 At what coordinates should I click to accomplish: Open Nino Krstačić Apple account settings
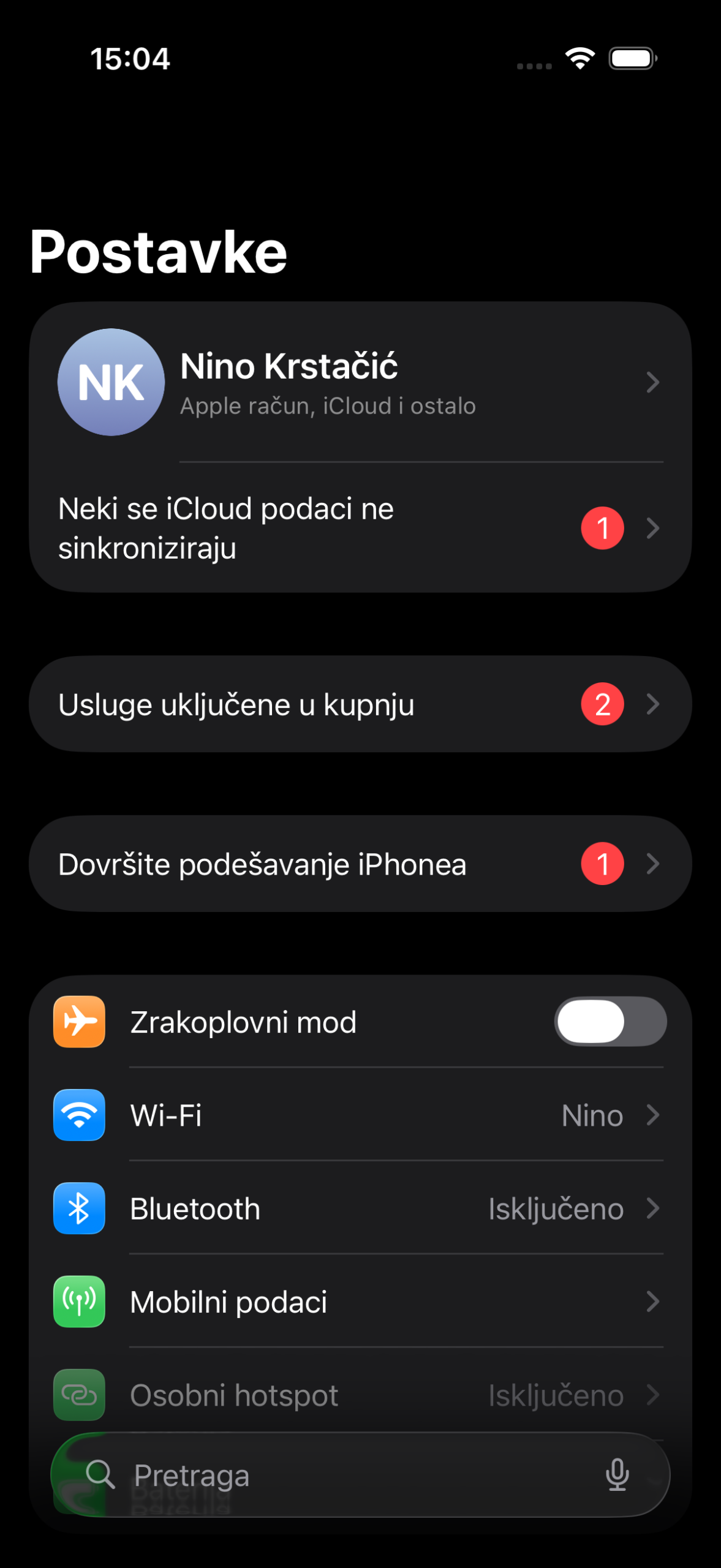tap(360, 382)
